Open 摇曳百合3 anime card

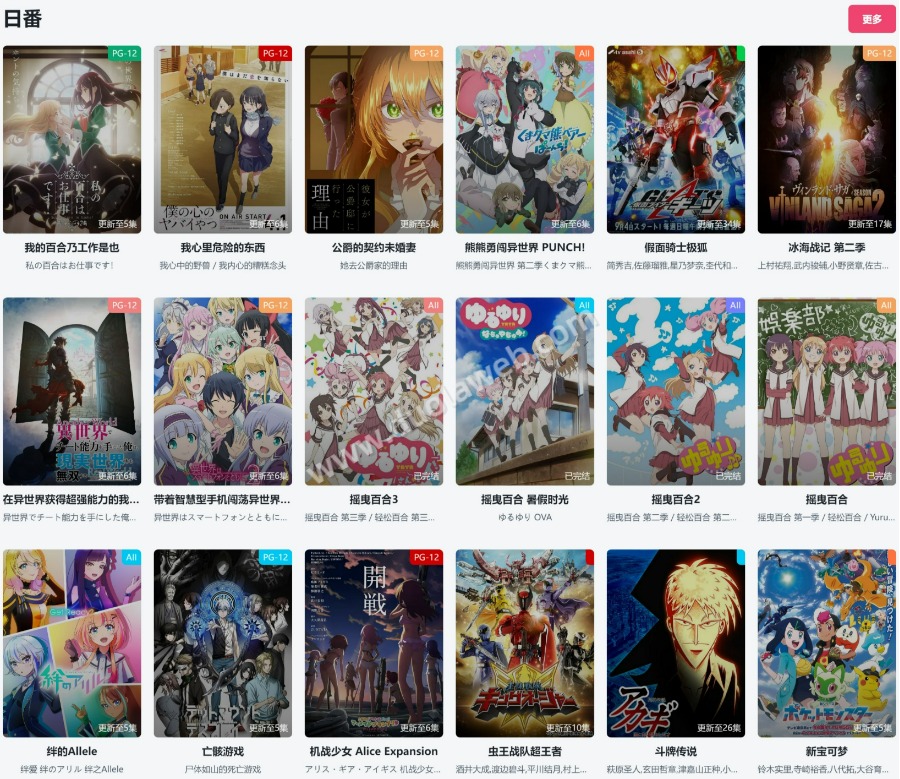(374, 391)
